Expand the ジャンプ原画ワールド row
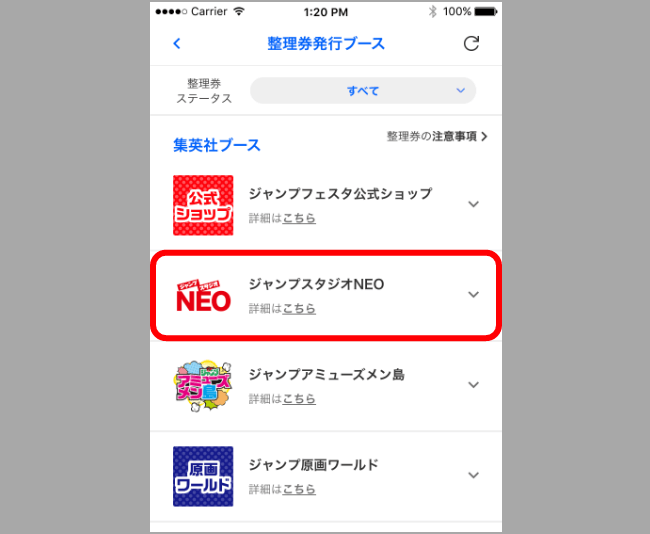 click(474, 476)
